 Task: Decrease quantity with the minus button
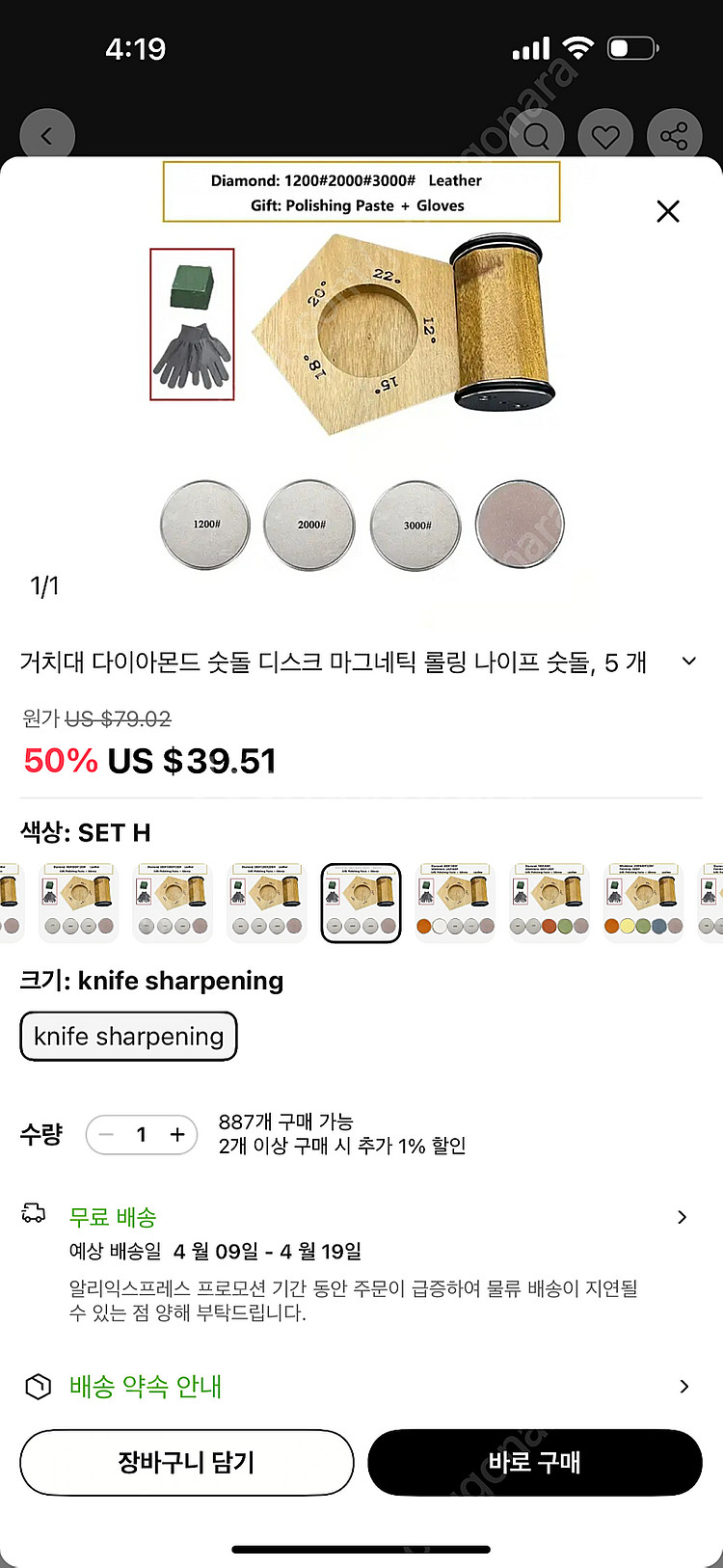(x=107, y=1135)
